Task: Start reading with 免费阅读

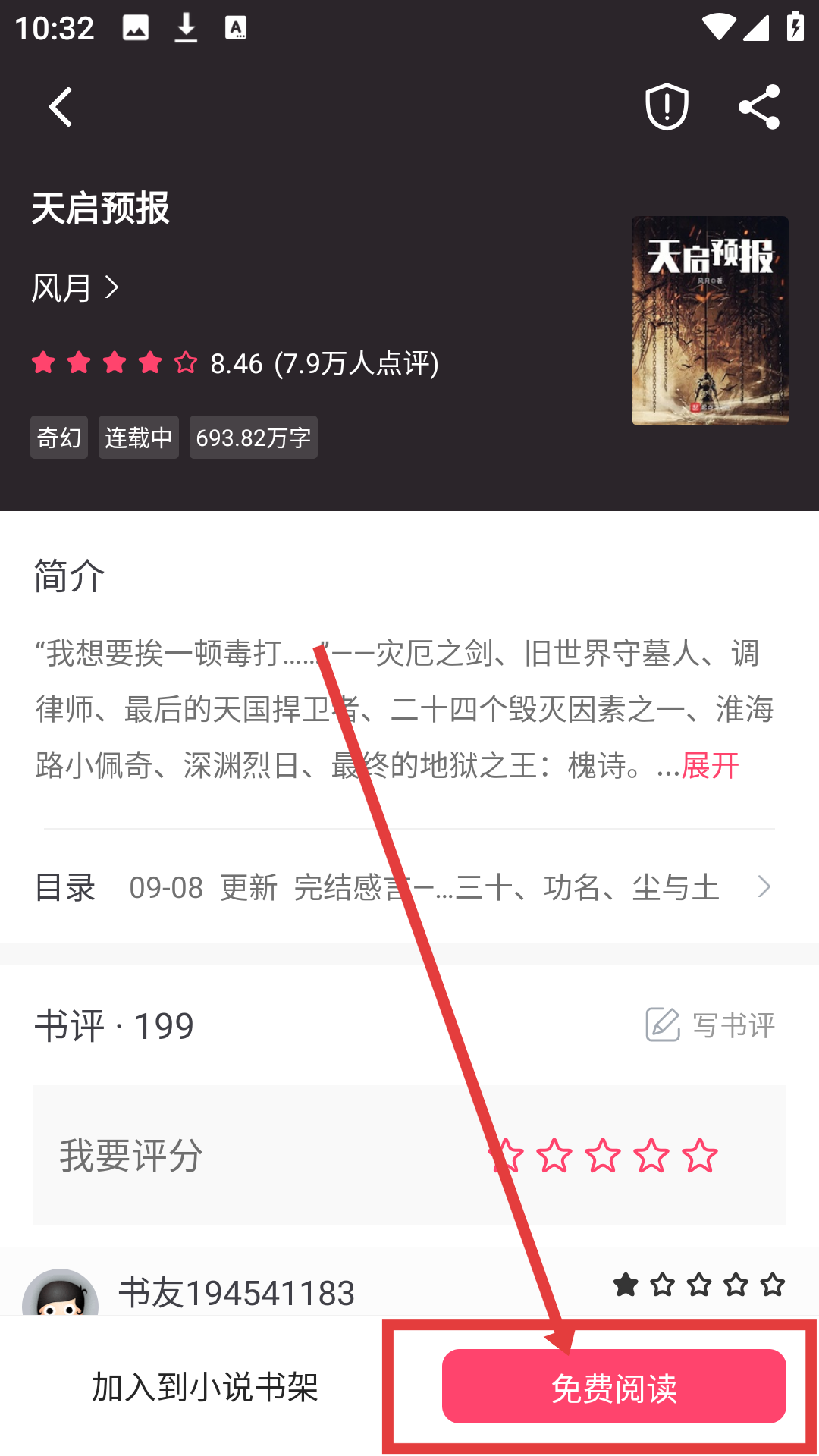Action: [613, 1387]
